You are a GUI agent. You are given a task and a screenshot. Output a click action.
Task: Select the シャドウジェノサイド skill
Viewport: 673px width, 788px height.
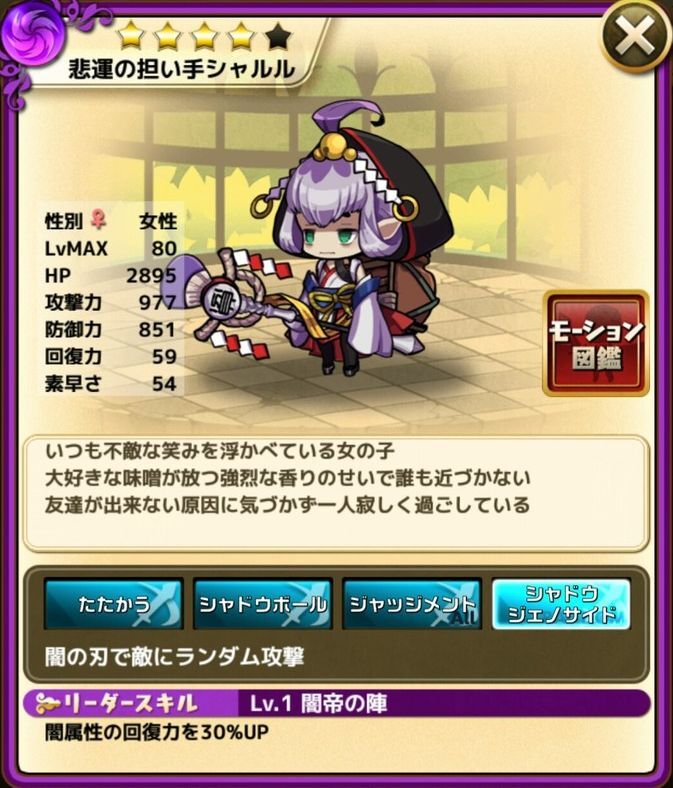pos(560,604)
